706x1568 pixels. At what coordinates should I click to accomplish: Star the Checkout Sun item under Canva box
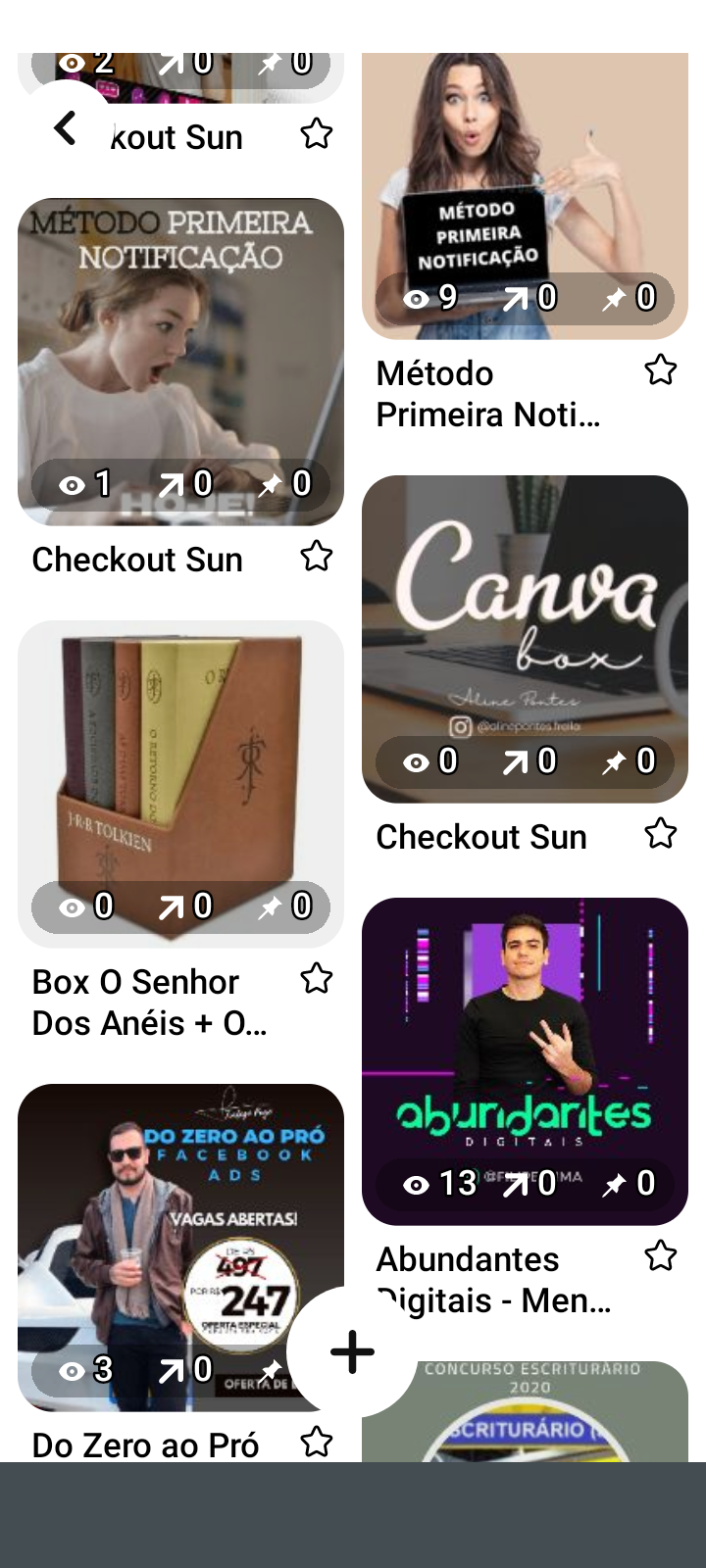tap(660, 834)
